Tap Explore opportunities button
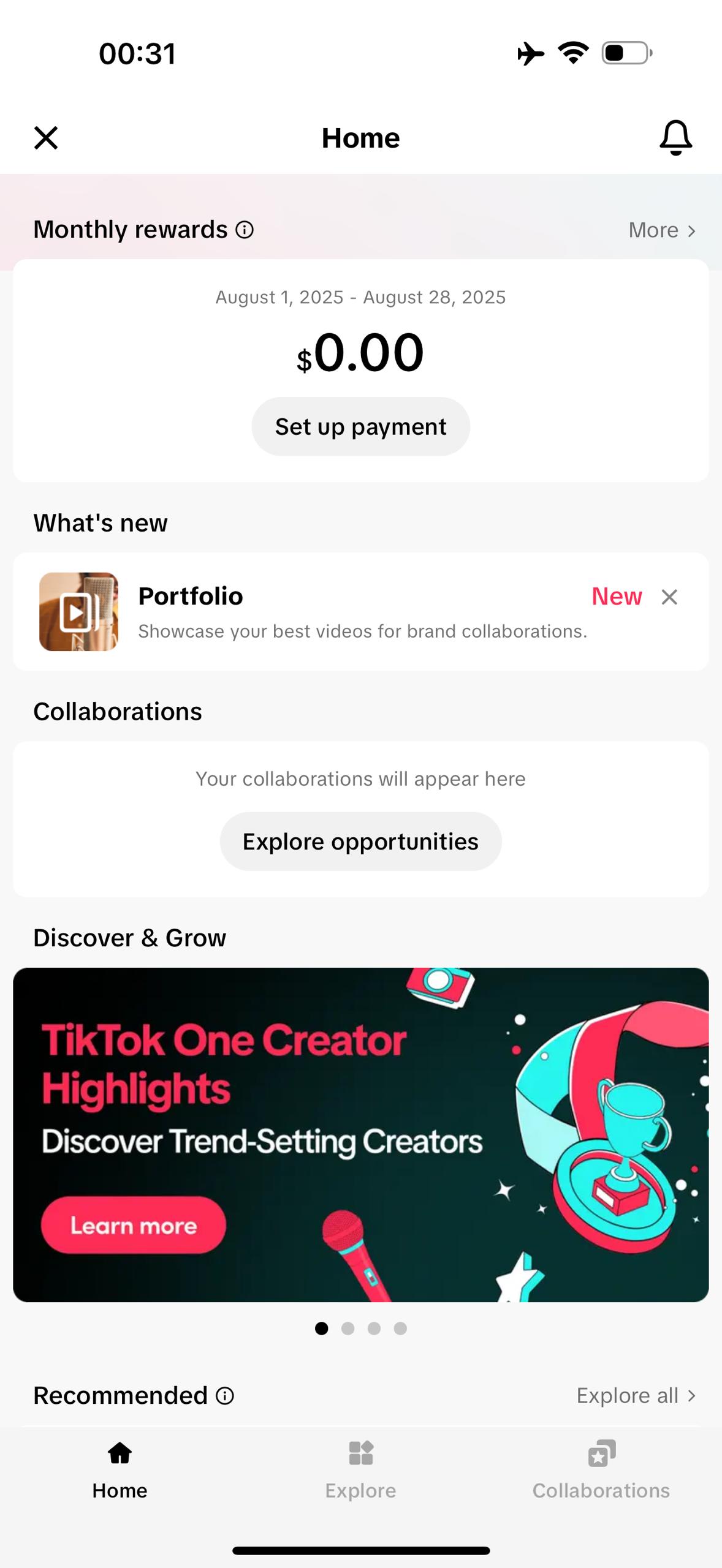 point(360,842)
